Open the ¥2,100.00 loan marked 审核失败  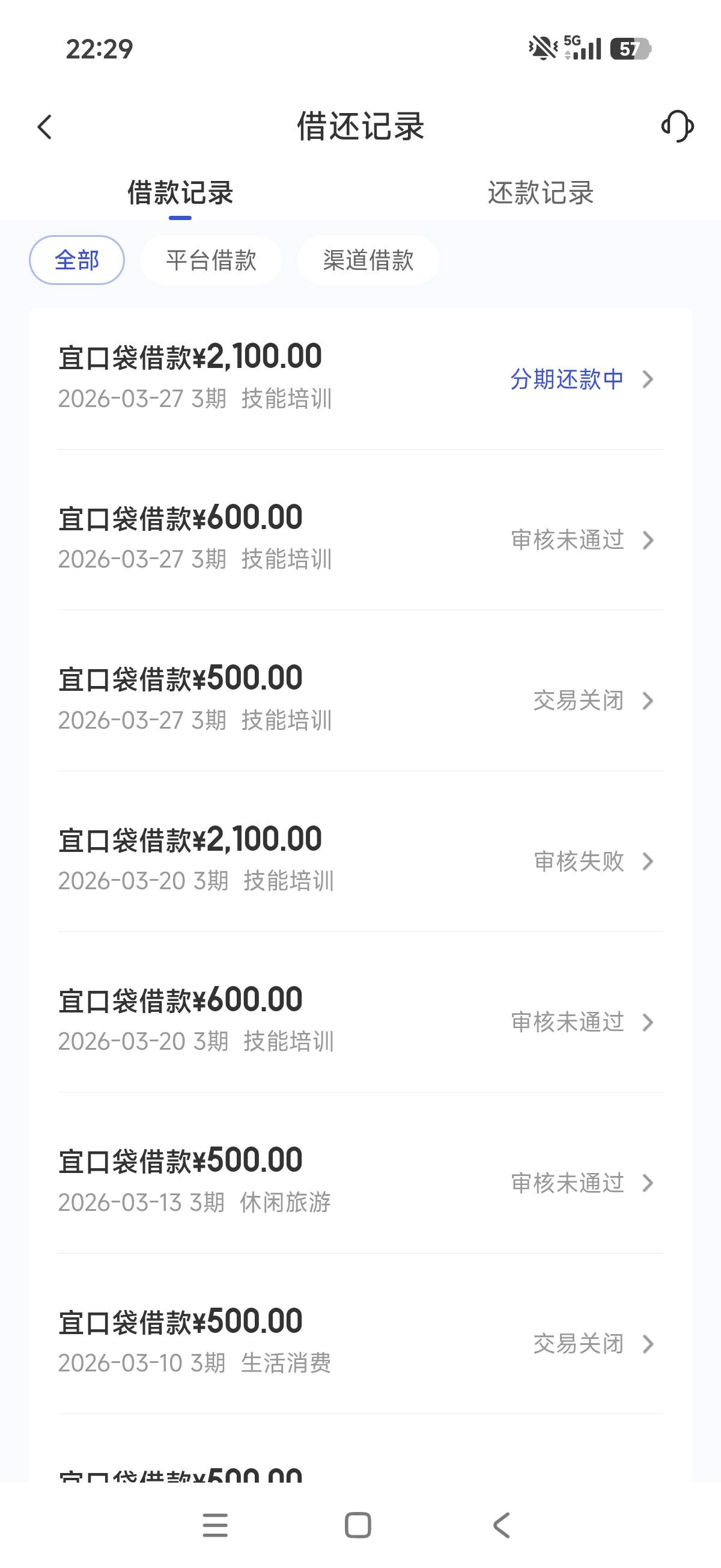coord(360,860)
